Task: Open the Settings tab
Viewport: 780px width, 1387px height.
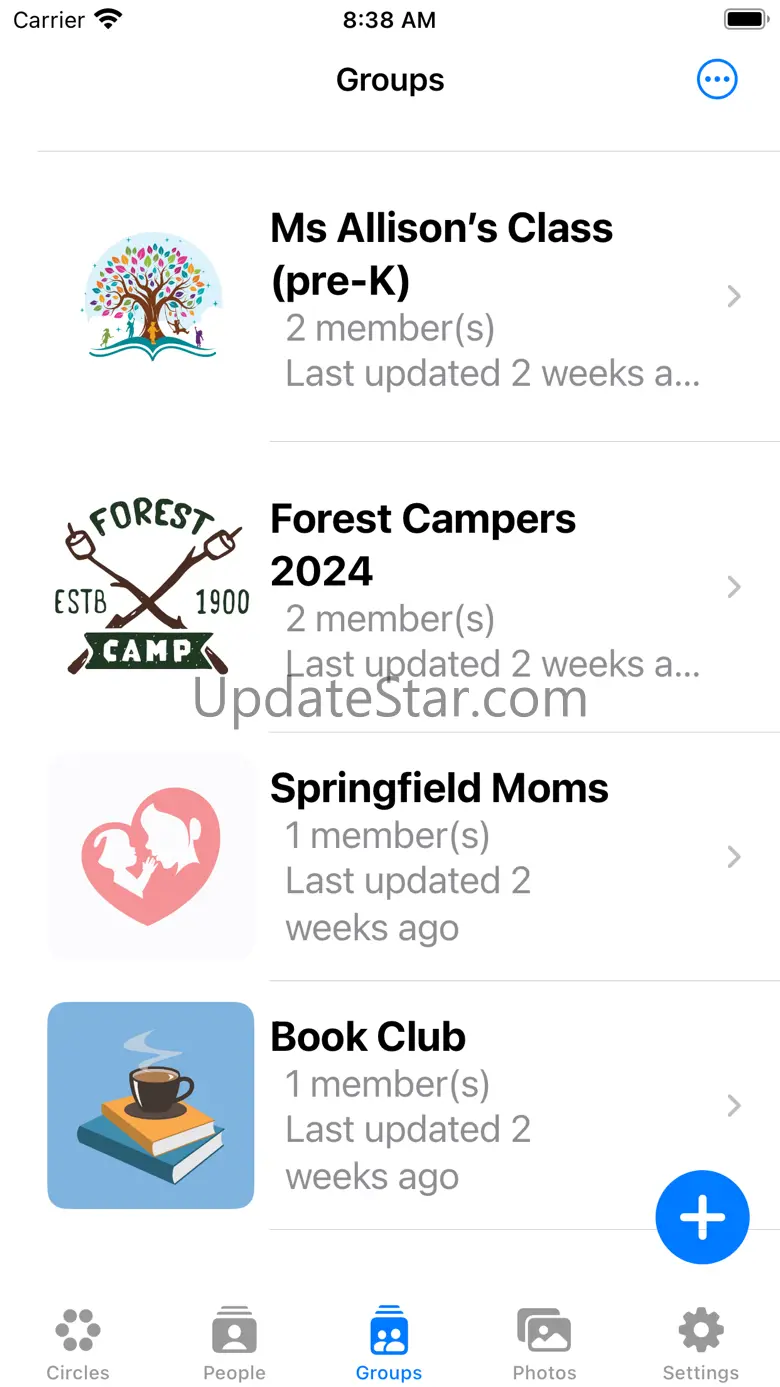Action: pyautogui.click(x=701, y=1343)
